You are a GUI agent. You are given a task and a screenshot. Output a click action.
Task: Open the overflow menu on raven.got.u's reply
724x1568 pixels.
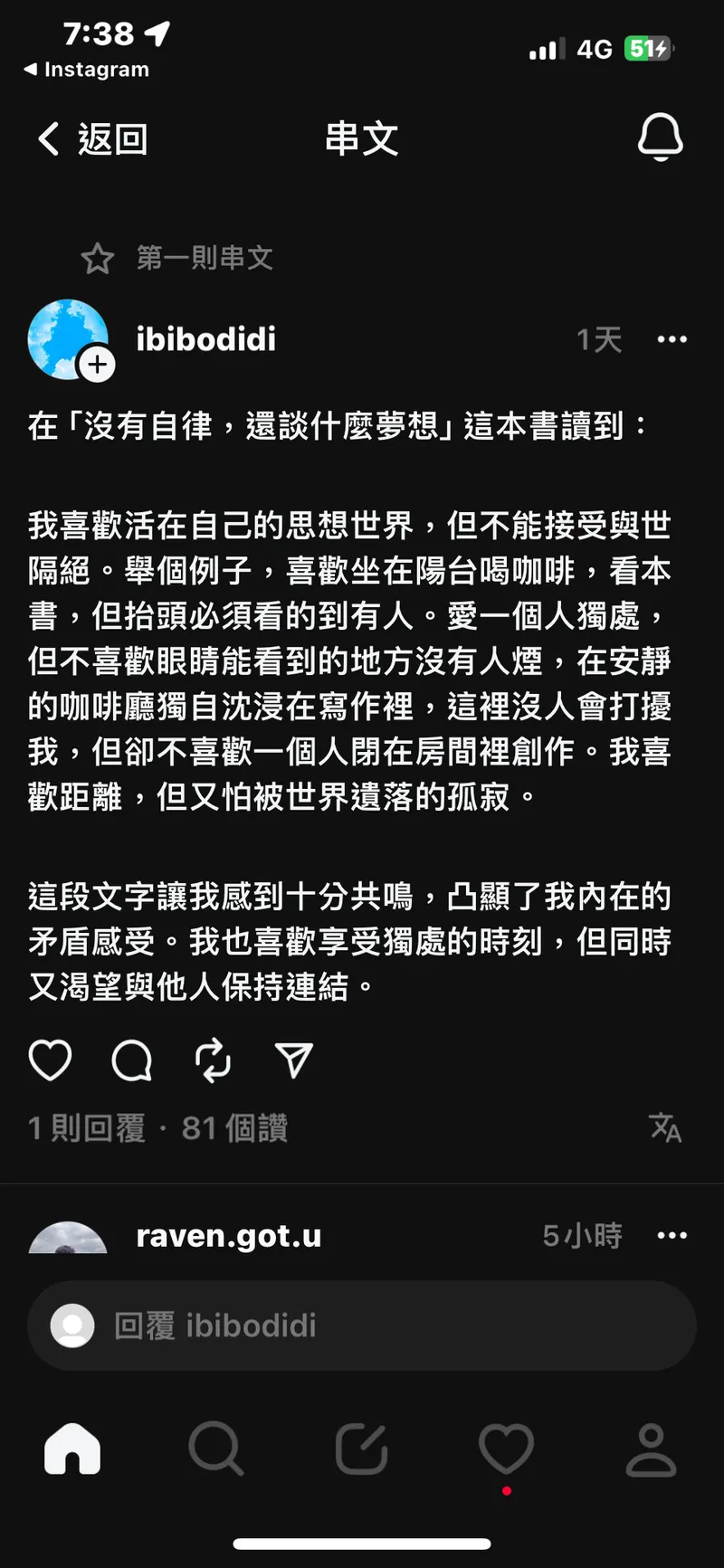pos(672,1235)
